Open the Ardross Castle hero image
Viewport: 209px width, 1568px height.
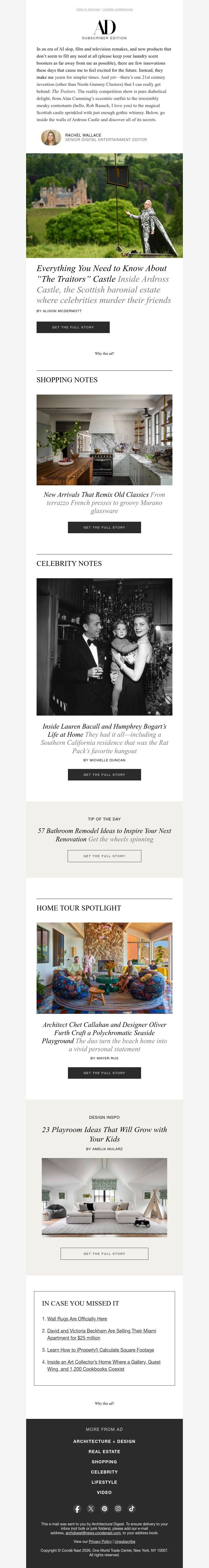pos(104,205)
